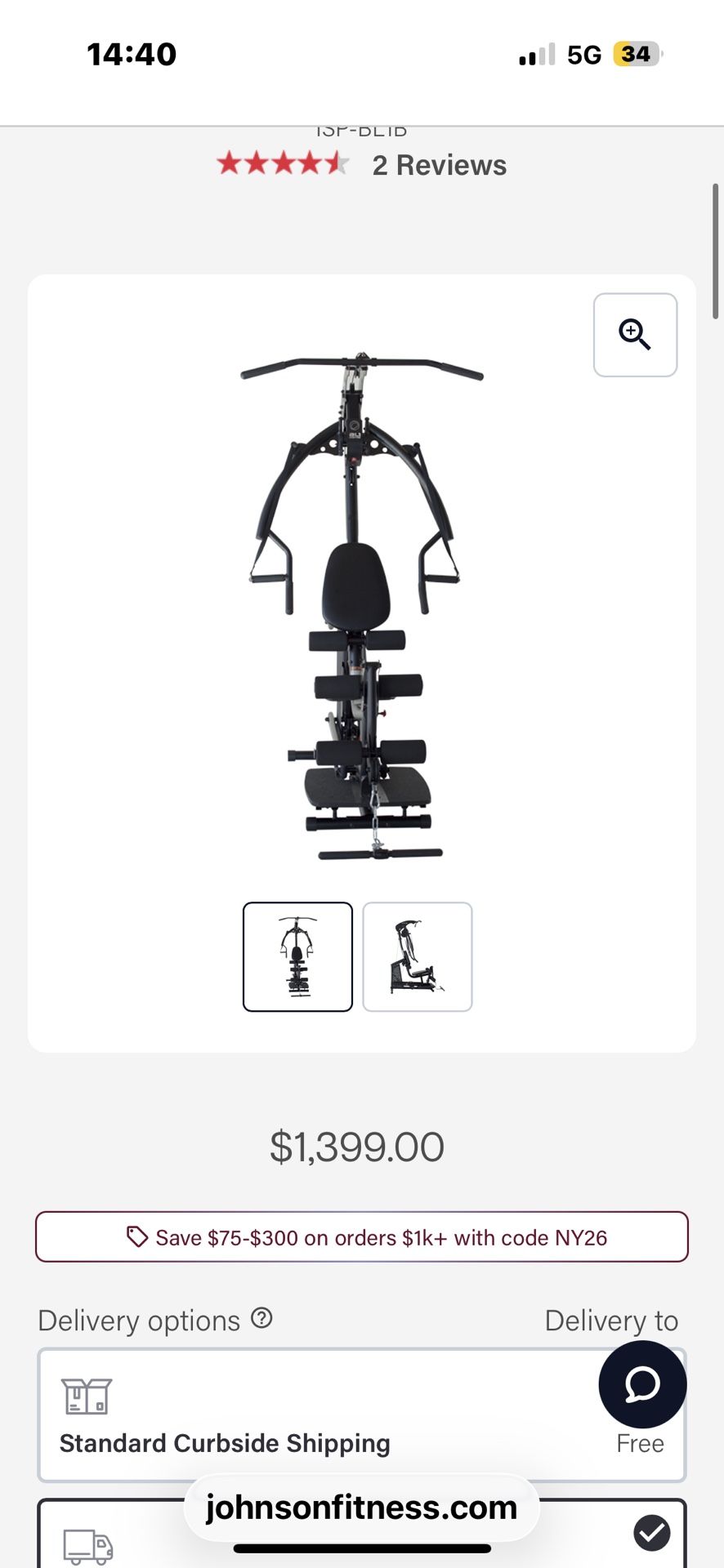This screenshot has height=1568, width=724.
Task: Open Delivery options help icon
Action: (x=261, y=1318)
